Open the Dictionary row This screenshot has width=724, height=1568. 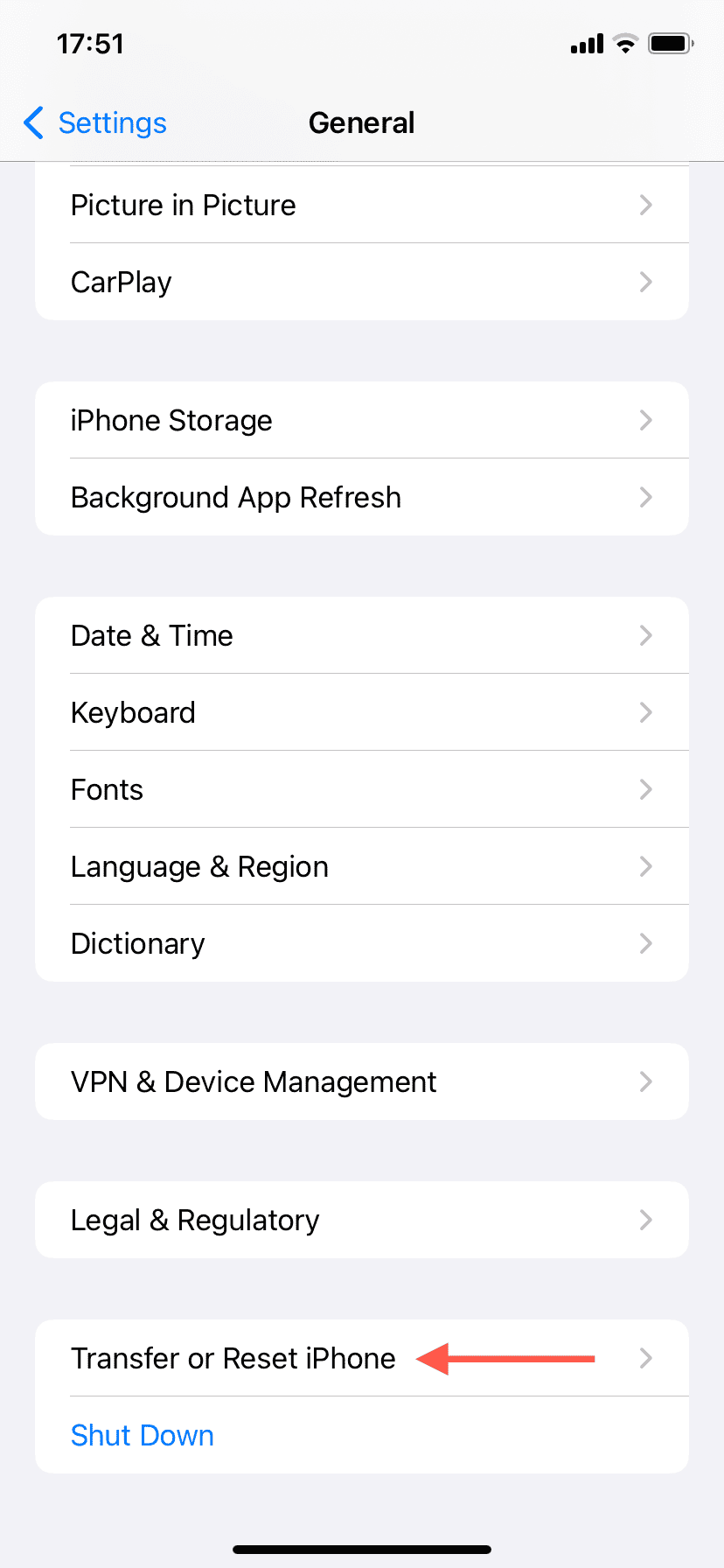[361, 944]
